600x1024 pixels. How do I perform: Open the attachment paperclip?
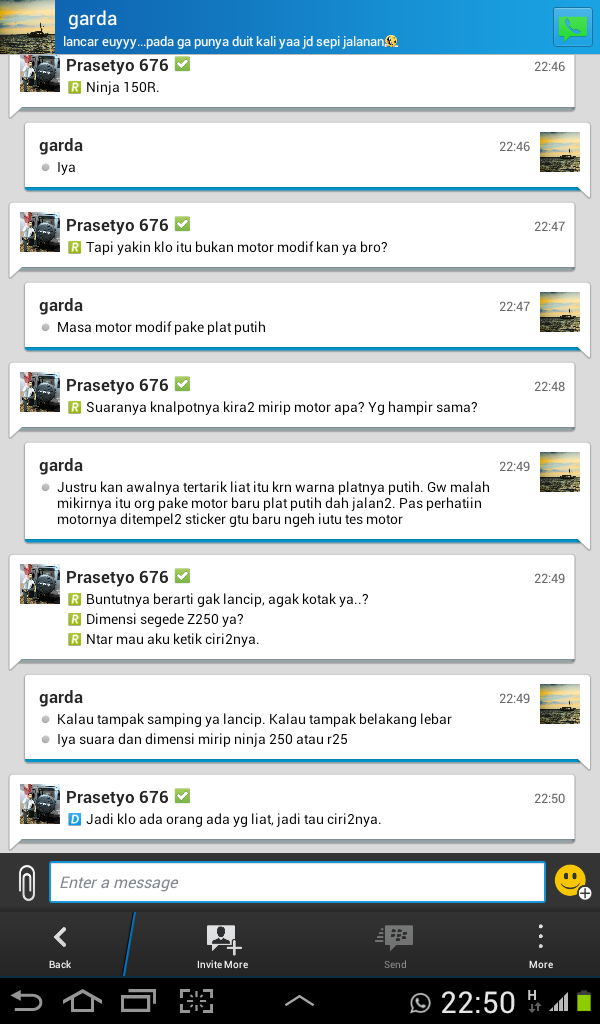pos(27,882)
